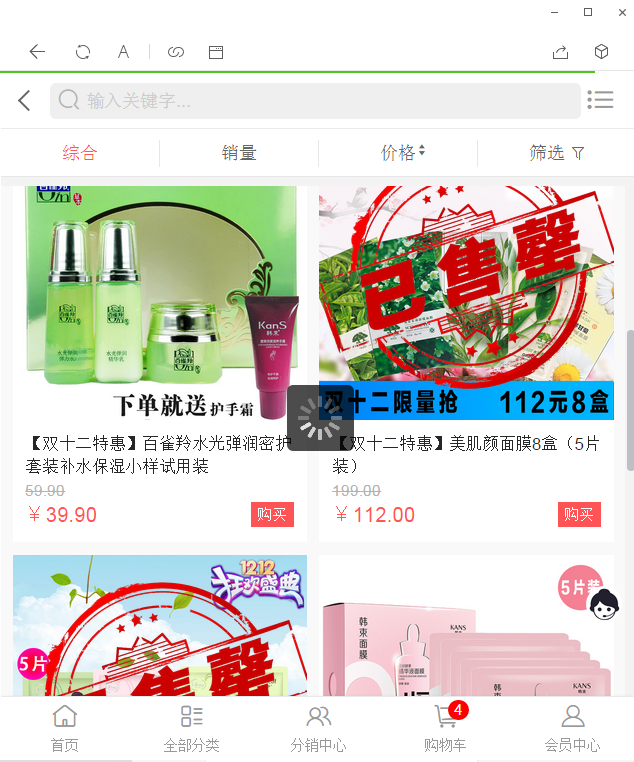Open the list view menu icon
The width and height of the screenshot is (634, 762).
point(600,100)
